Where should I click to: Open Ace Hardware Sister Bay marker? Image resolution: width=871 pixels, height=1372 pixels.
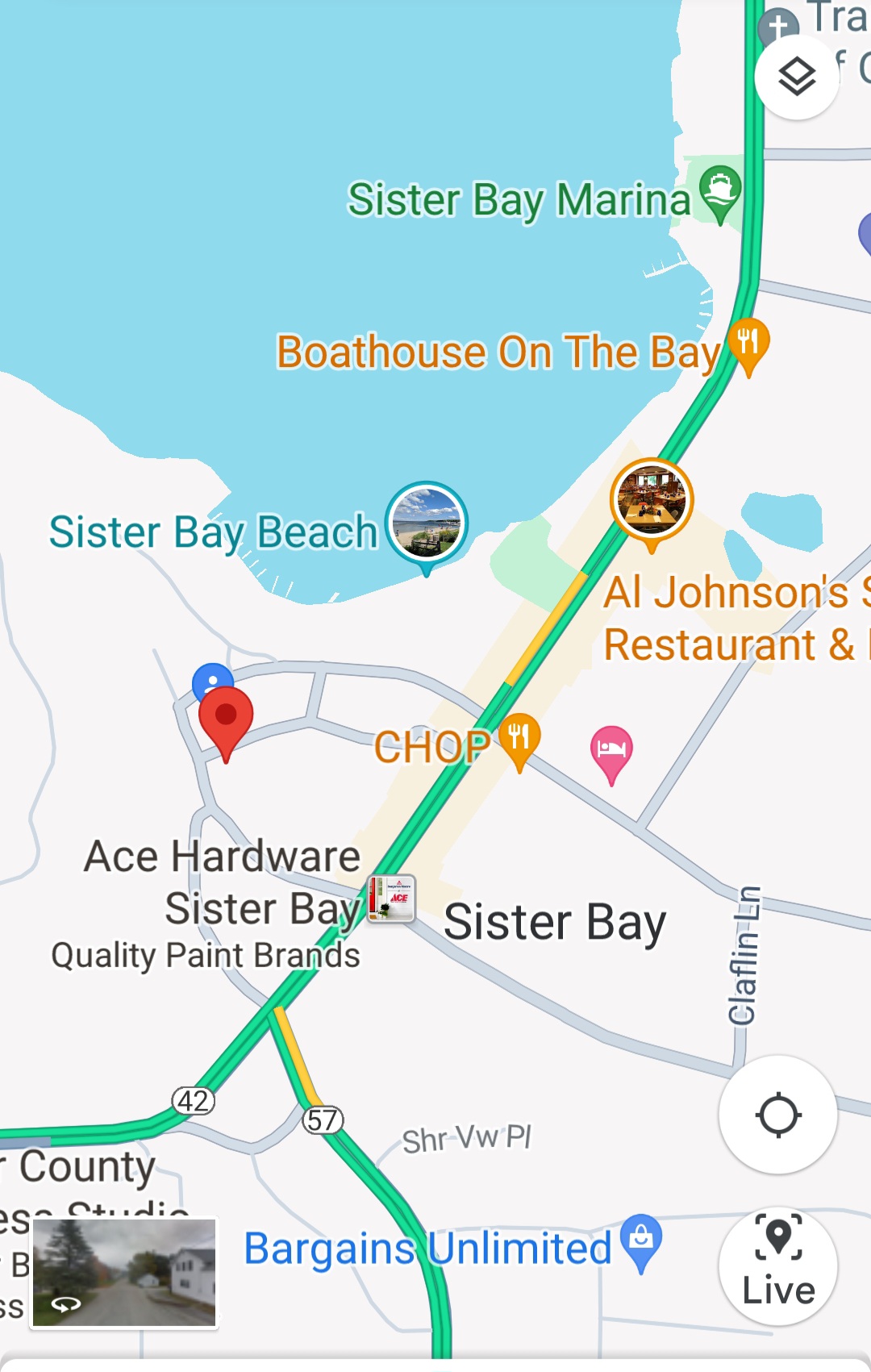(x=391, y=899)
